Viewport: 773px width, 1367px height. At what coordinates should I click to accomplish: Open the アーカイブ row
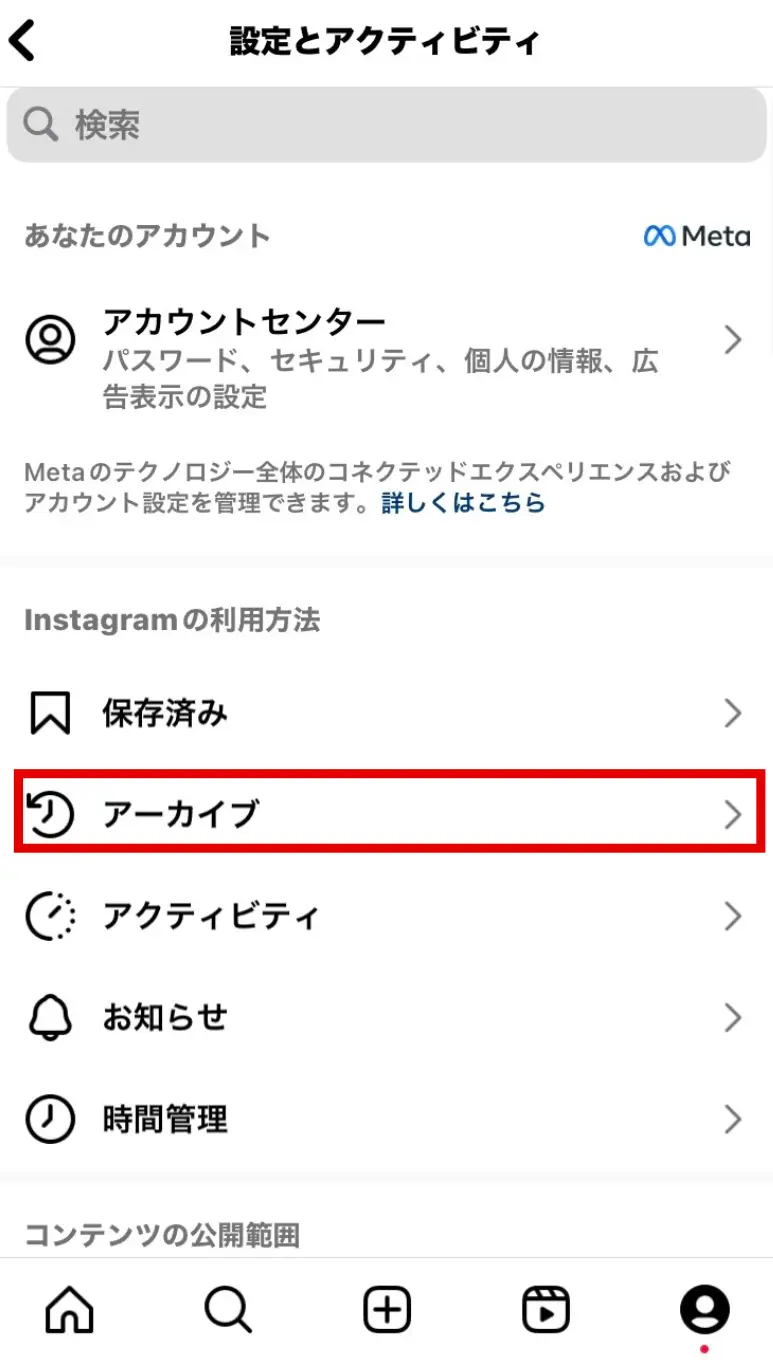tap(386, 814)
